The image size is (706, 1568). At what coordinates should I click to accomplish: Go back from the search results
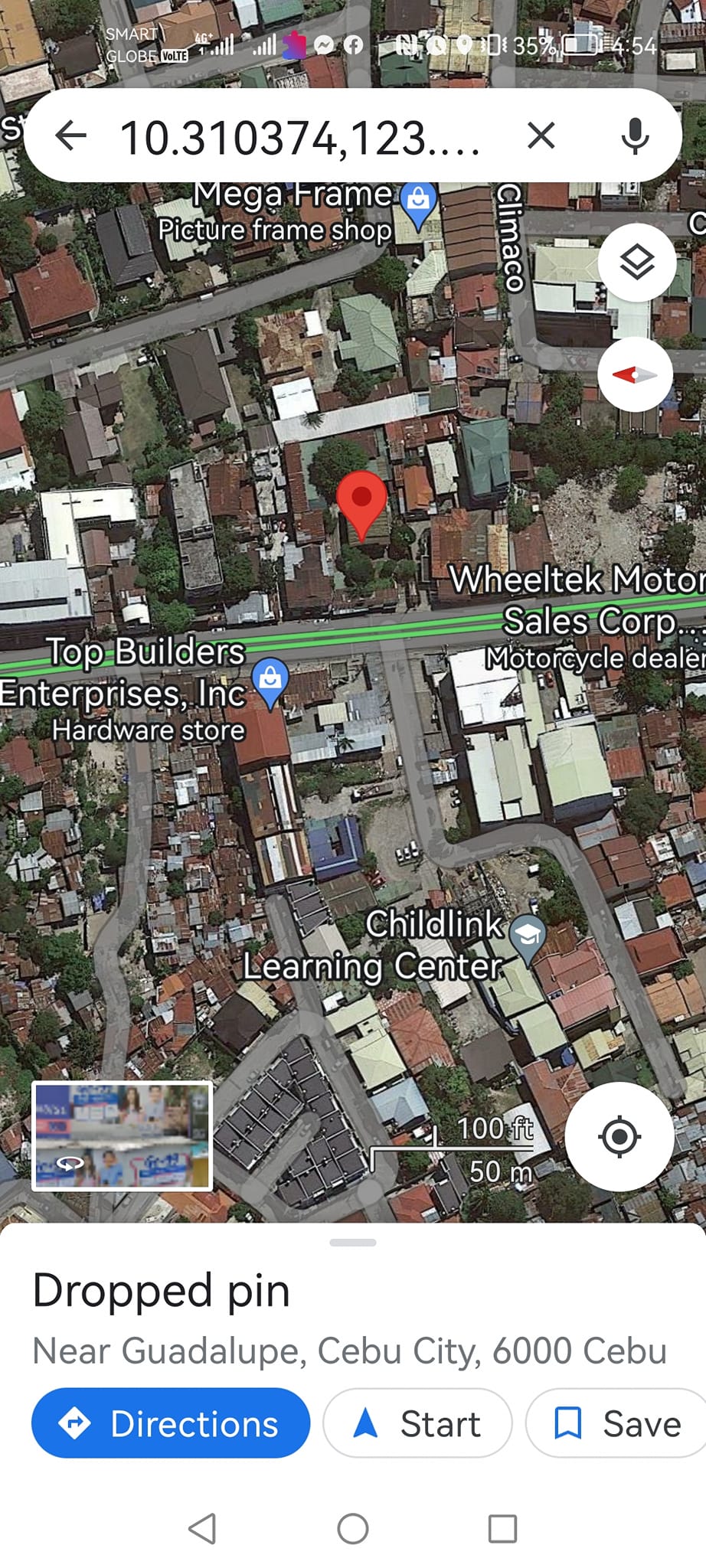[71, 136]
